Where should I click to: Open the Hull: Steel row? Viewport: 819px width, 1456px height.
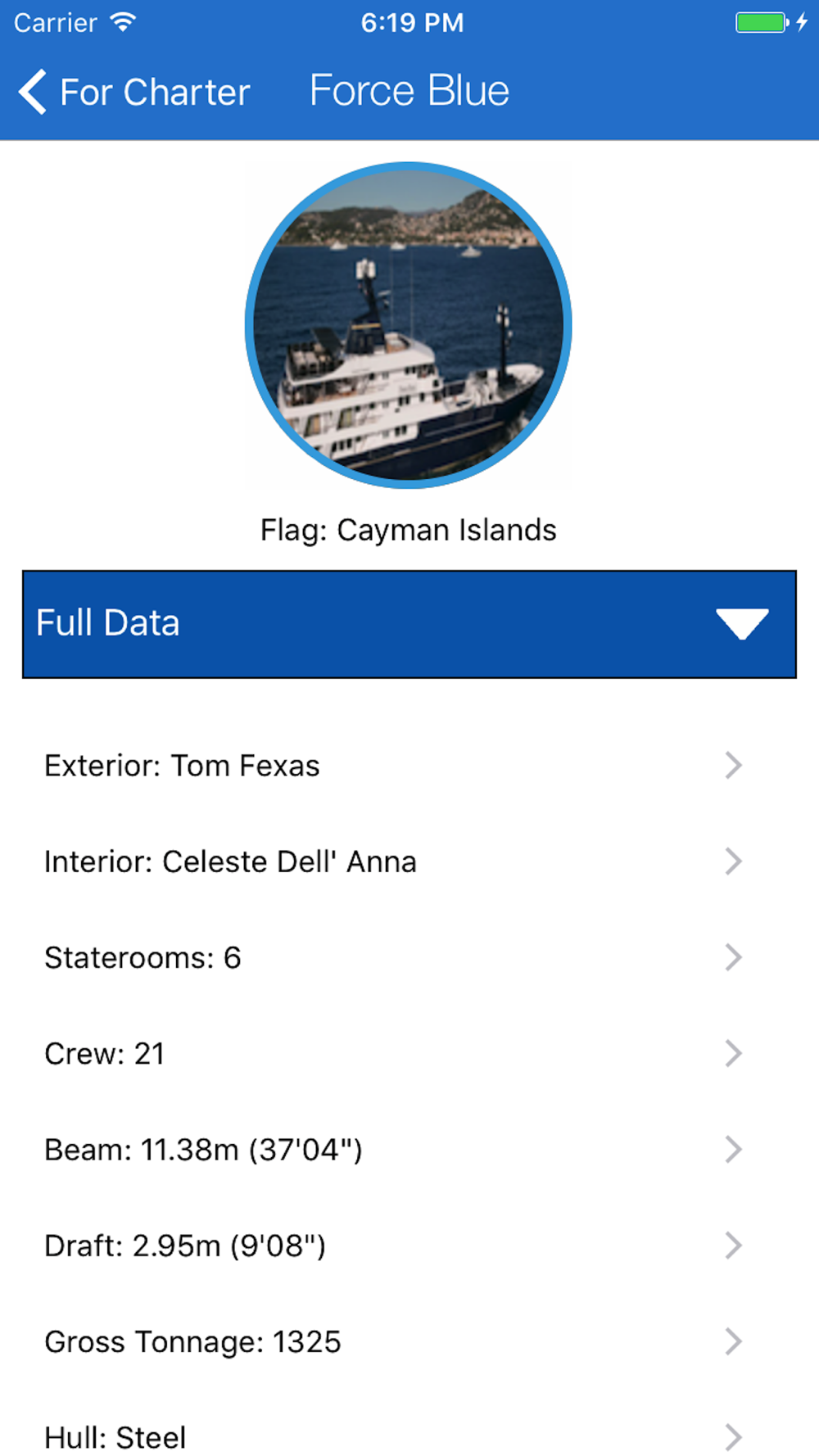[409, 1423]
